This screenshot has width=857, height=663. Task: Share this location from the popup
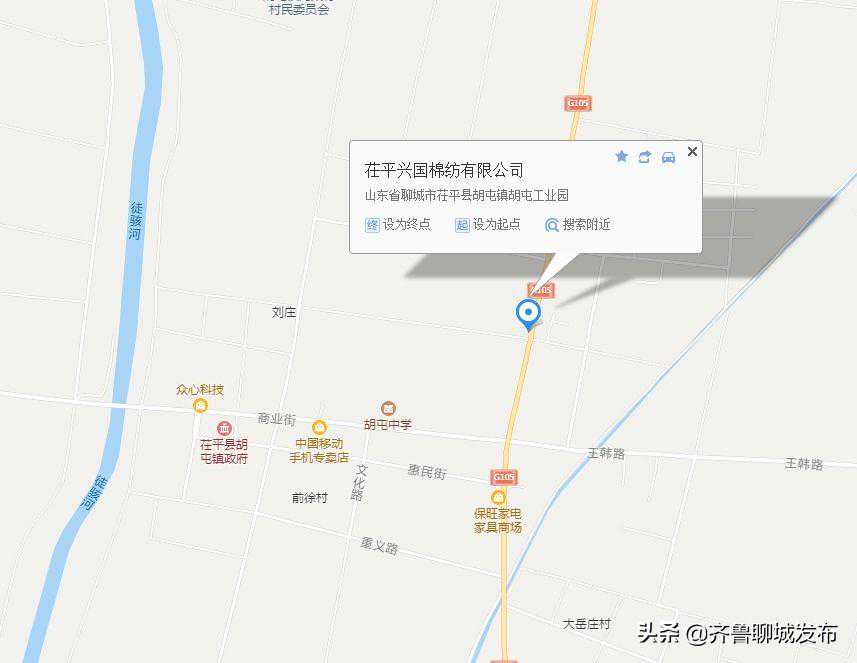point(645,157)
